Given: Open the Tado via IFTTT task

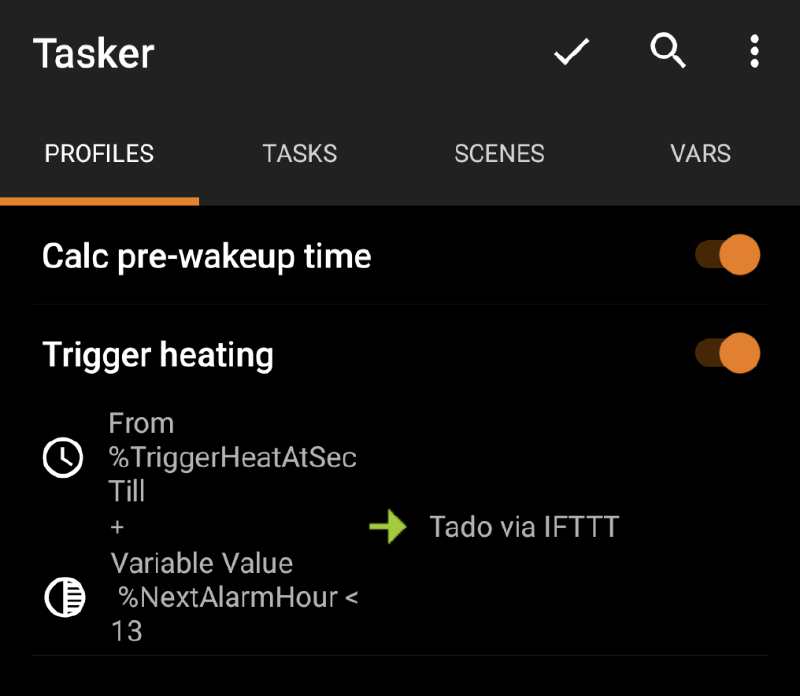Looking at the screenshot, I should 523,527.
